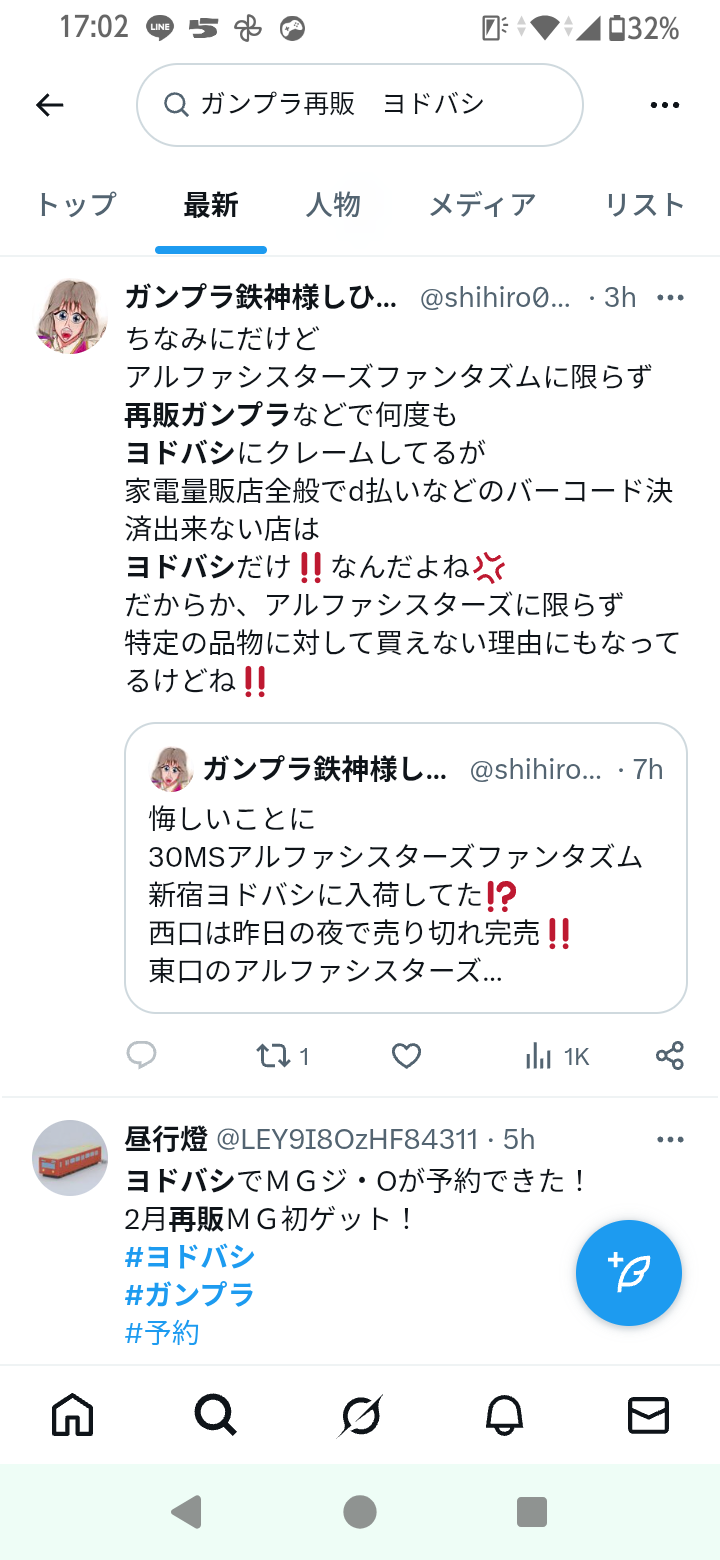Open the search overflow menu beside the search box
The width and height of the screenshot is (720, 1560).
(x=665, y=105)
